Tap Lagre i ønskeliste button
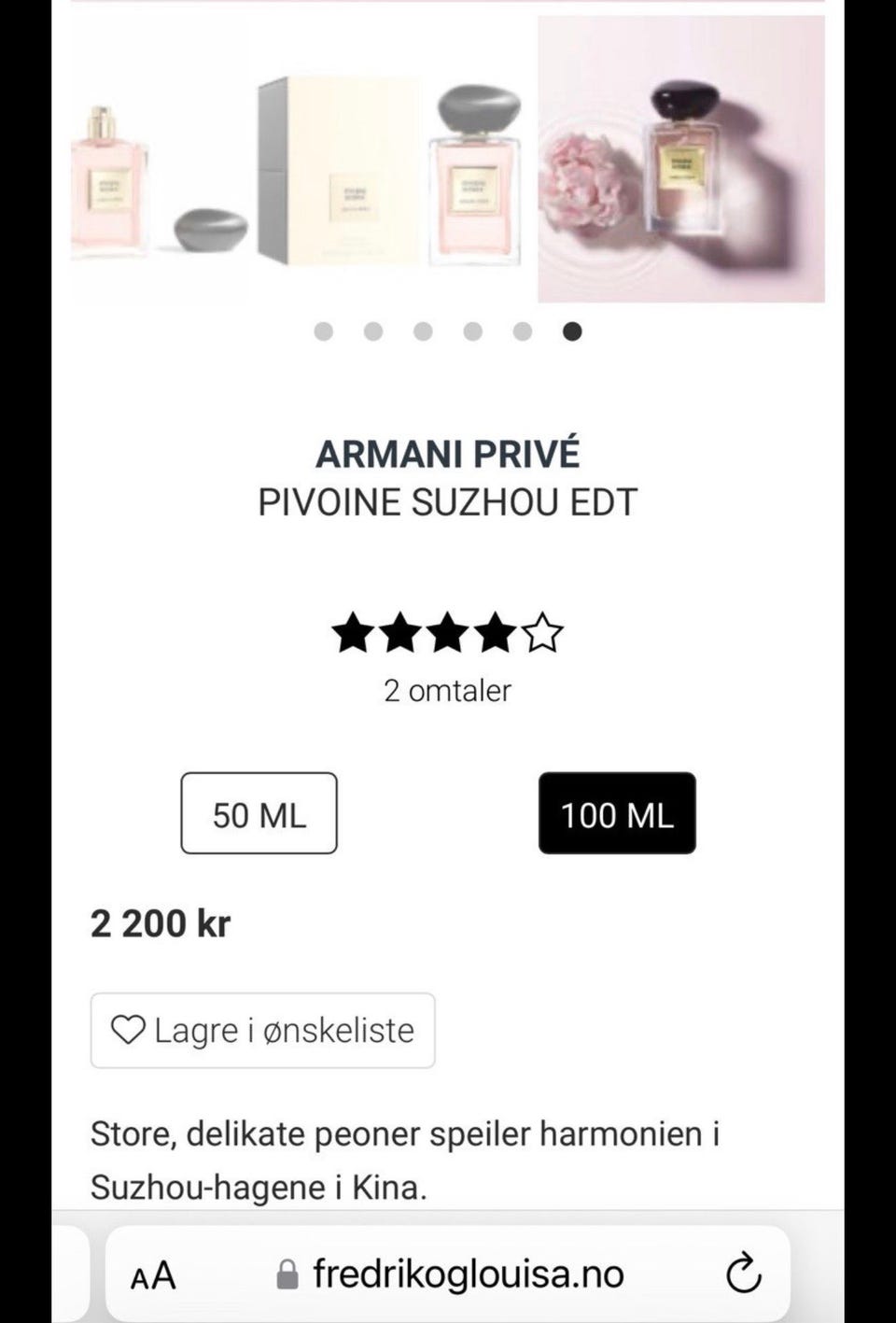Screen dimensions: 896x1323 (x=262, y=1031)
